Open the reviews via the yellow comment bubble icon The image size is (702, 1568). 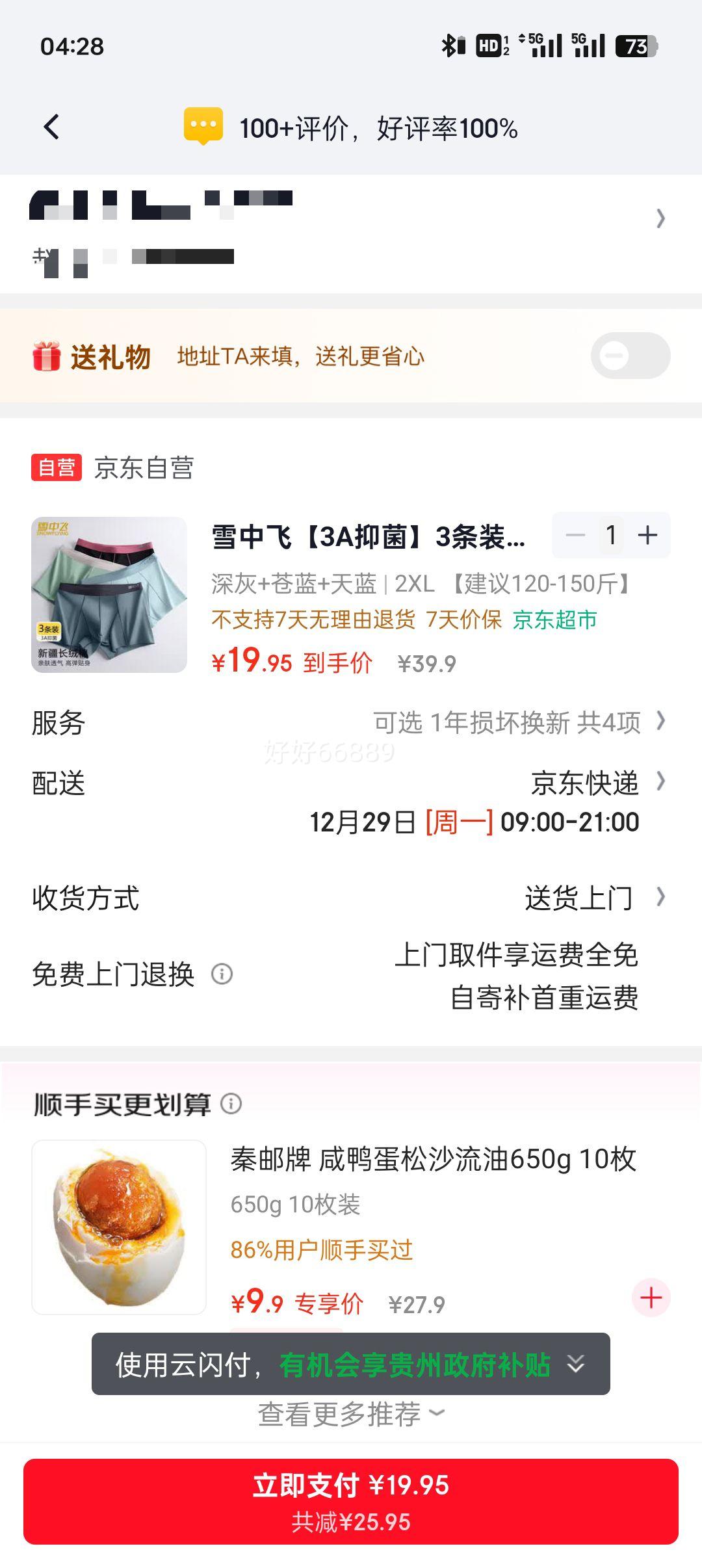[x=203, y=124]
